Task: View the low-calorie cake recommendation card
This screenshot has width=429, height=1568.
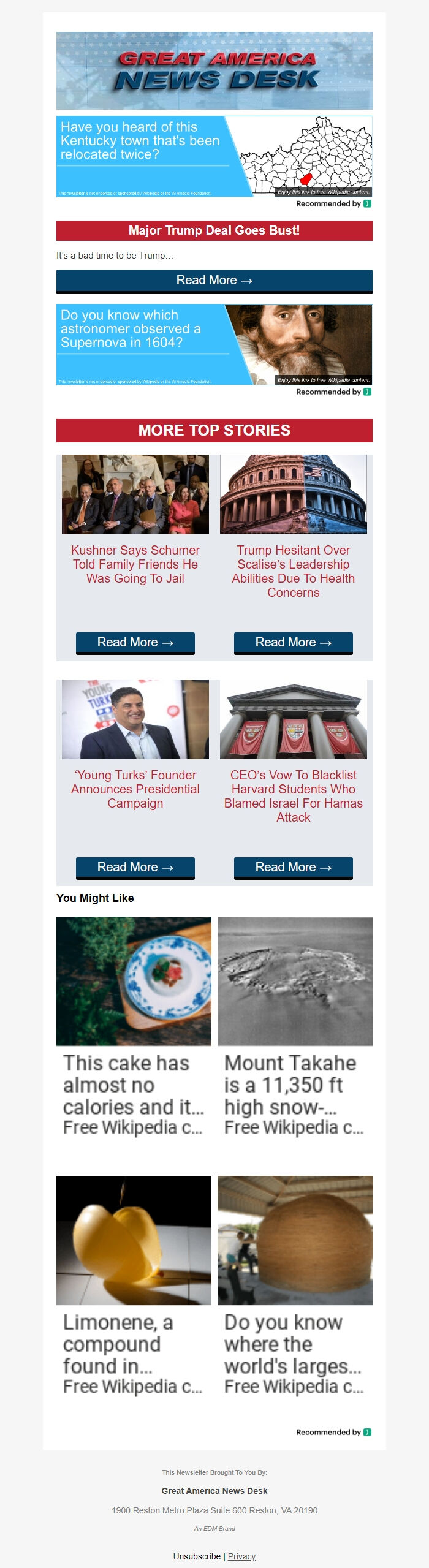Action: 134,1026
